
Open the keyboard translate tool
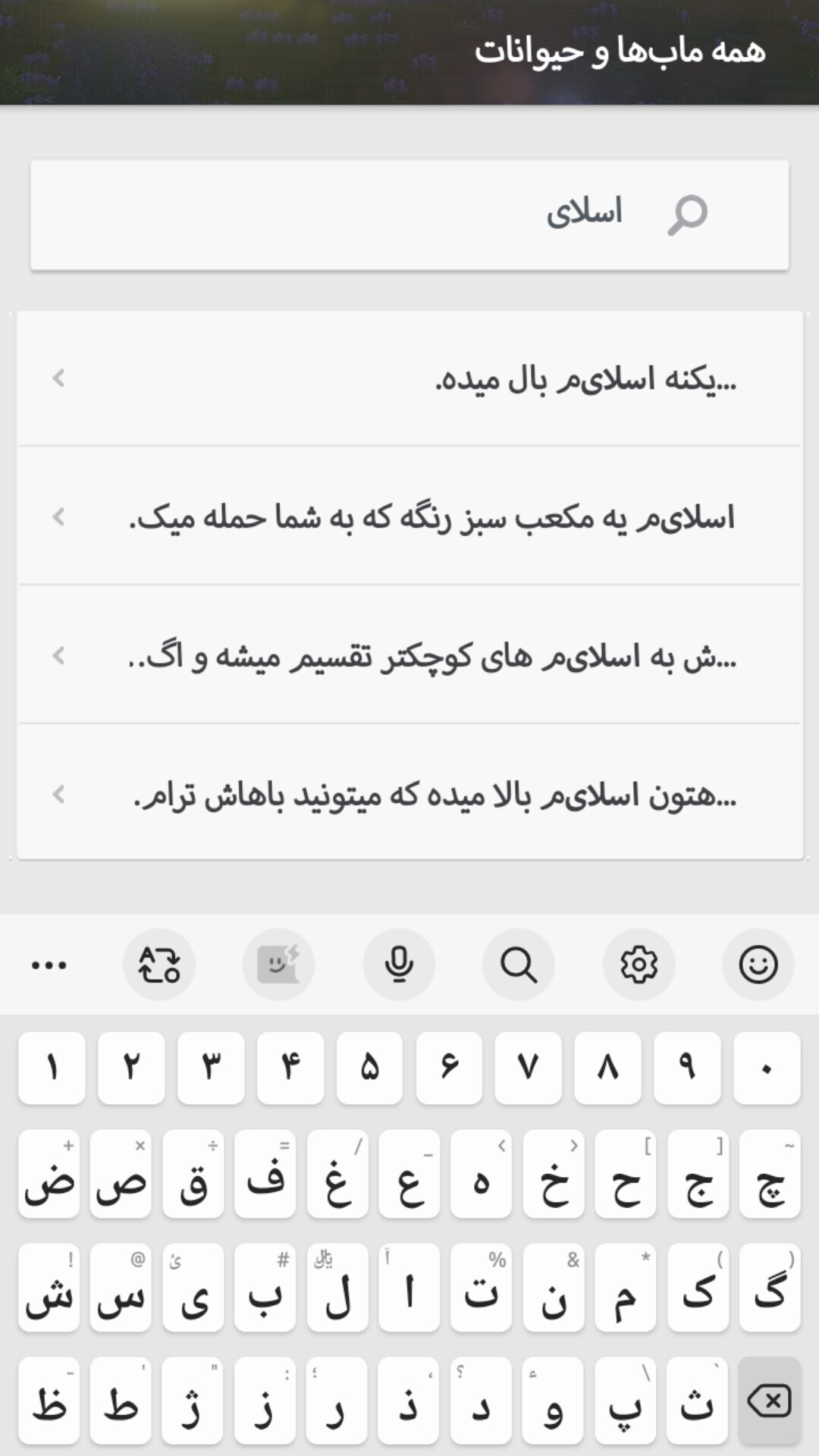click(x=159, y=965)
